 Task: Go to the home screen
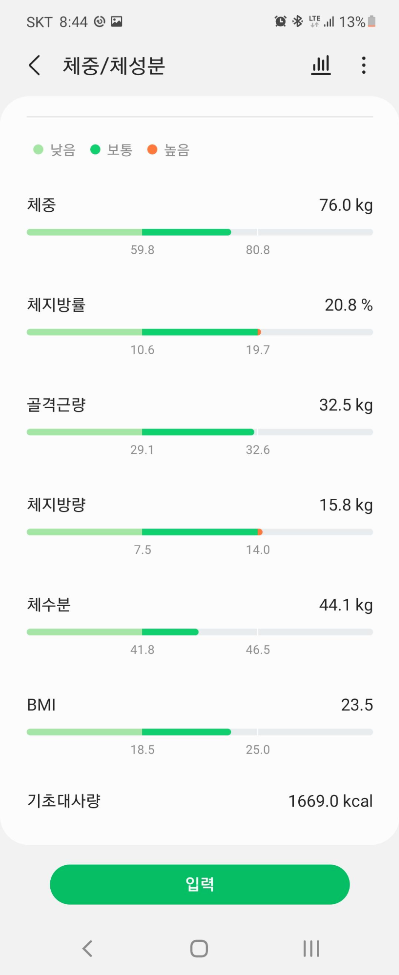(x=199, y=948)
